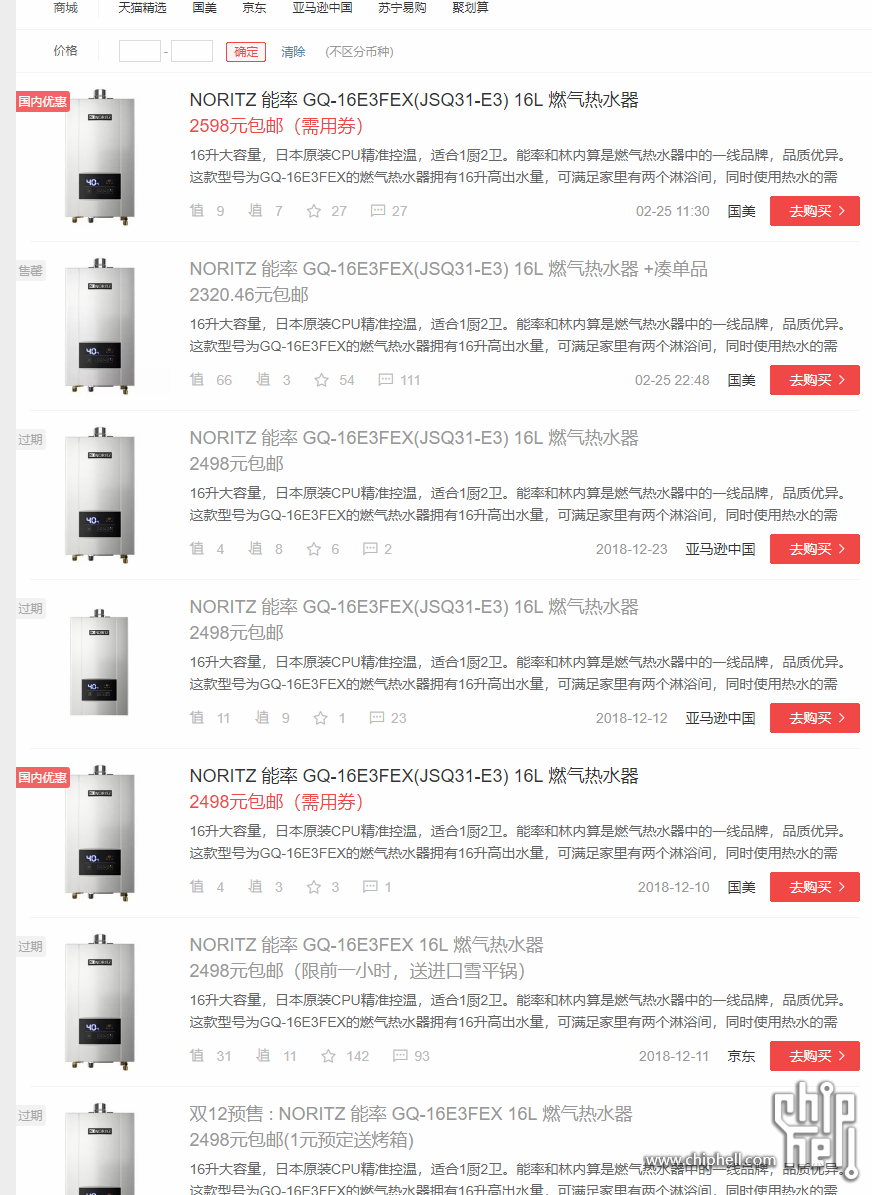Clear the price filter with 清除
This screenshot has width=872, height=1195.
[x=293, y=52]
